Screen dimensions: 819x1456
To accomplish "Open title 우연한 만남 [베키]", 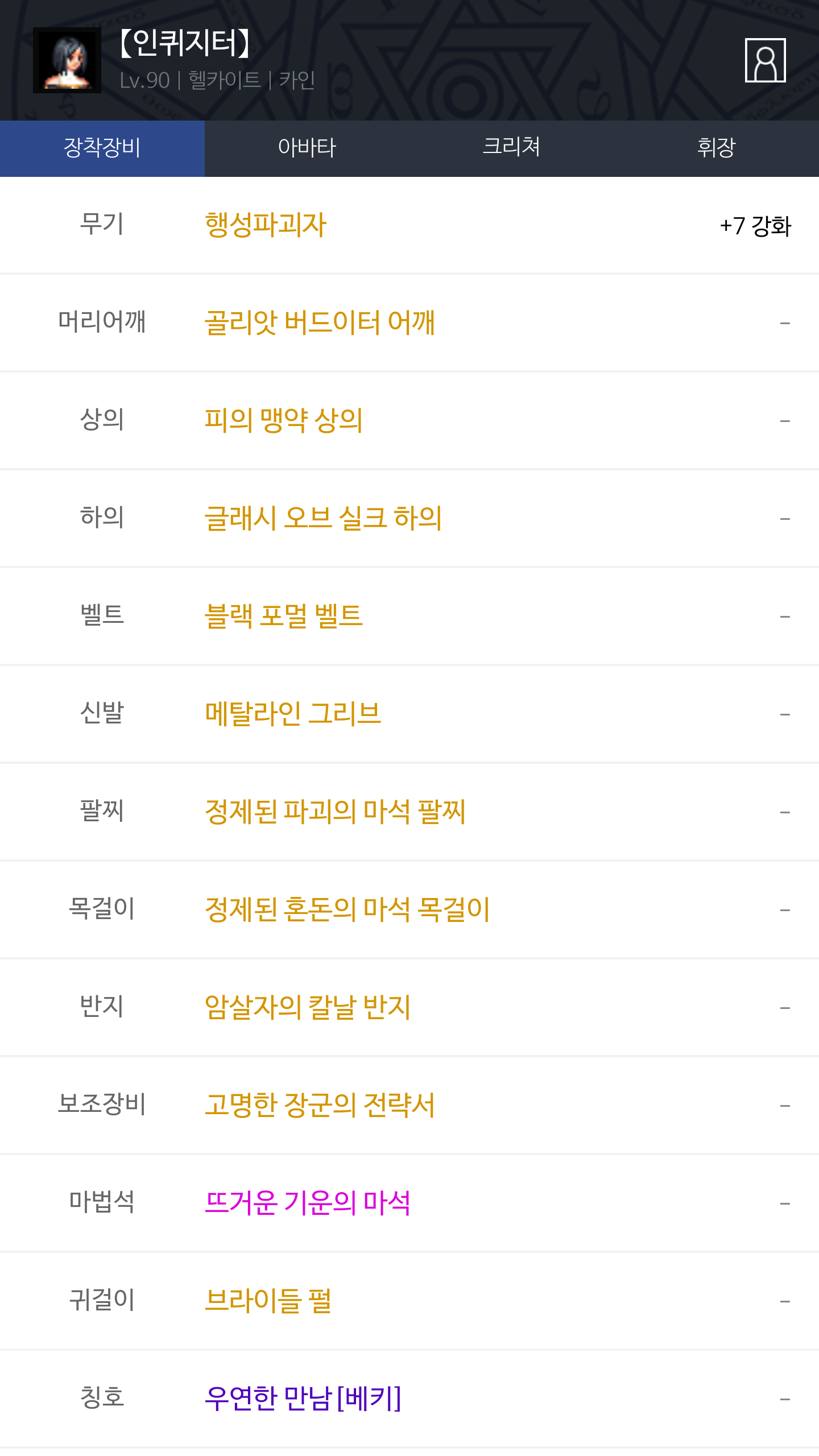I will pos(303,1399).
